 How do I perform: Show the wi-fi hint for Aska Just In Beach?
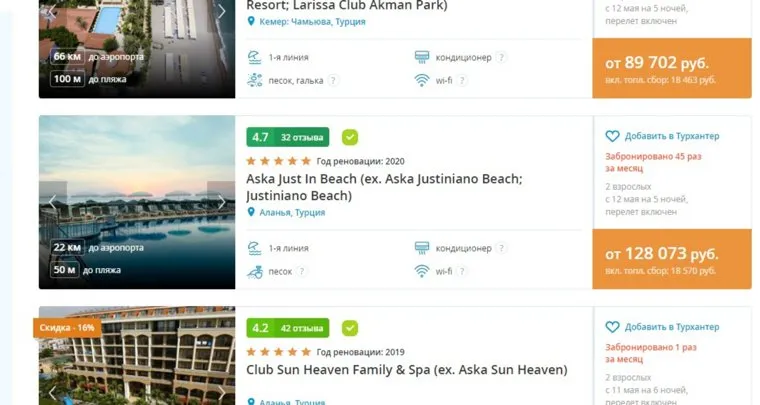point(461,271)
